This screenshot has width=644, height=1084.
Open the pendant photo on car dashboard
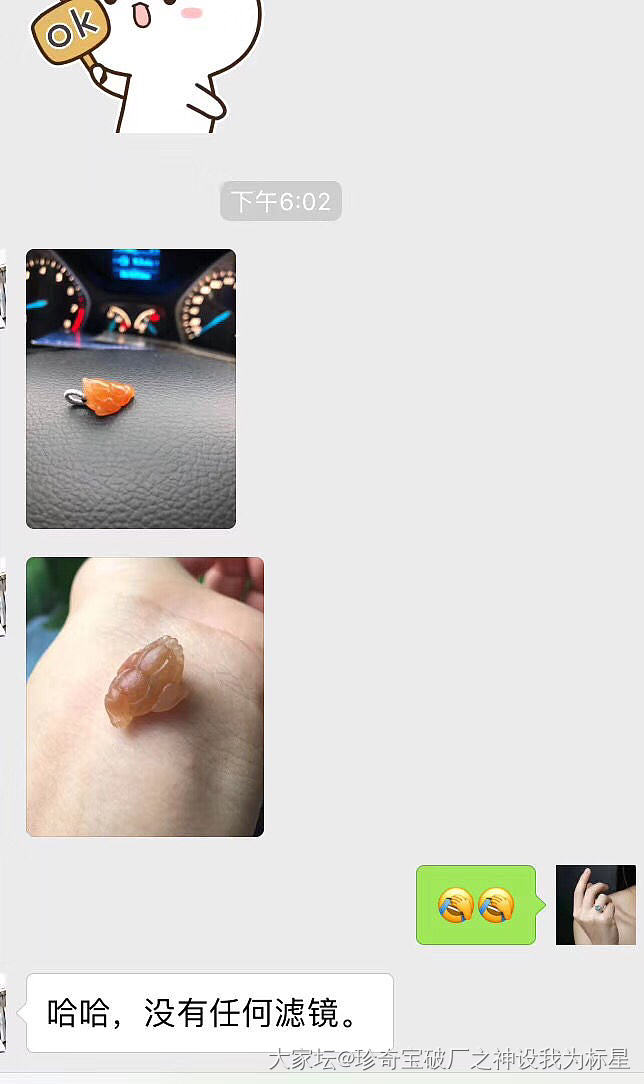pyautogui.click(x=131, y=388)
